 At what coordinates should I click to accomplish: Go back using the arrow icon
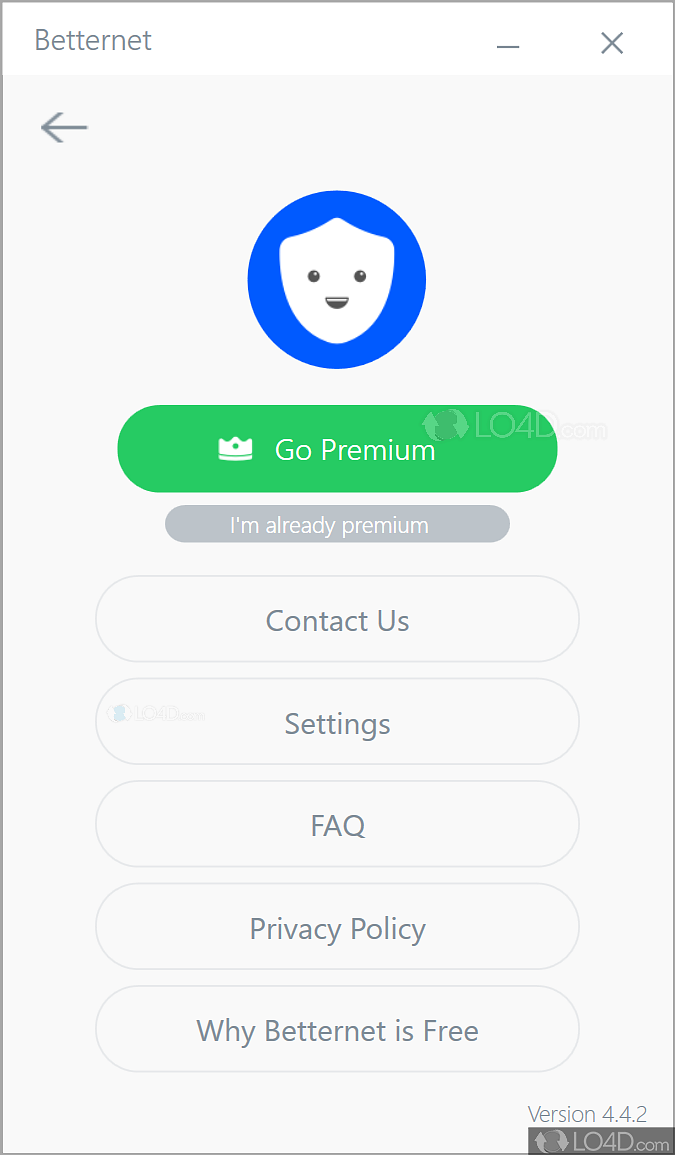tap(64, 127)
